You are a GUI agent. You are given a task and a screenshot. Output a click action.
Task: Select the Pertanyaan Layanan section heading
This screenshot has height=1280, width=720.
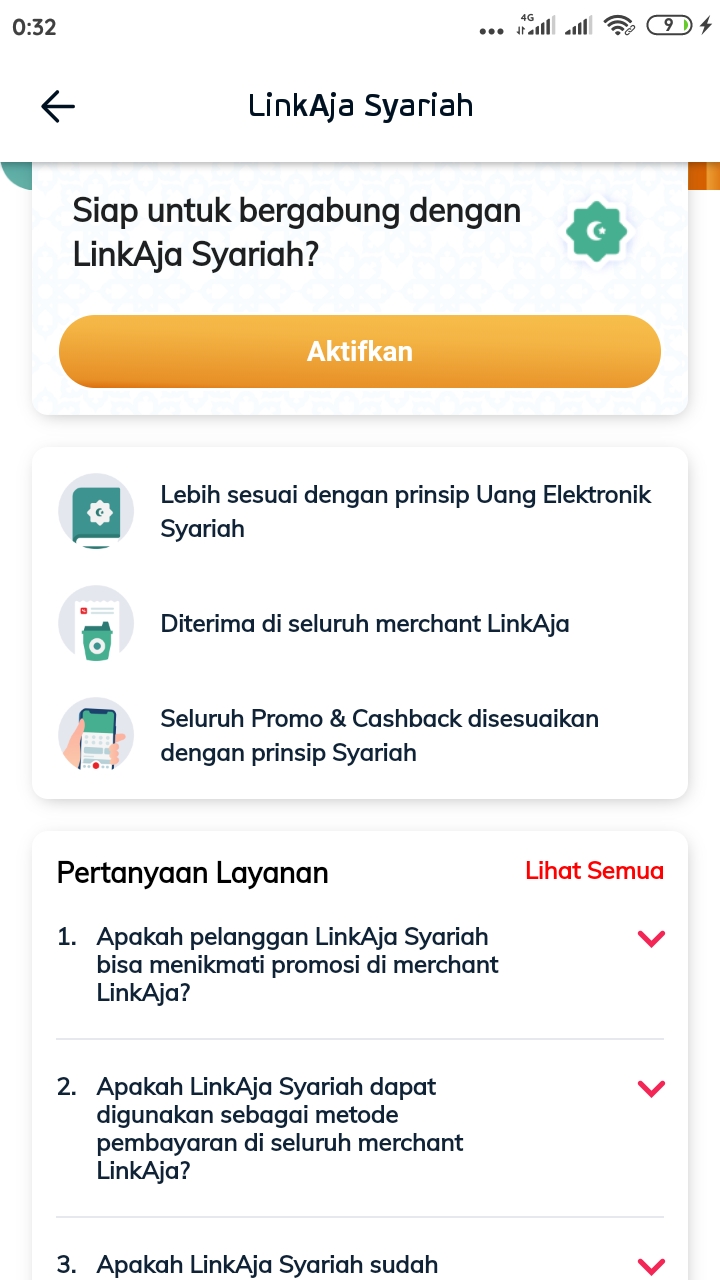pos(192,872)
